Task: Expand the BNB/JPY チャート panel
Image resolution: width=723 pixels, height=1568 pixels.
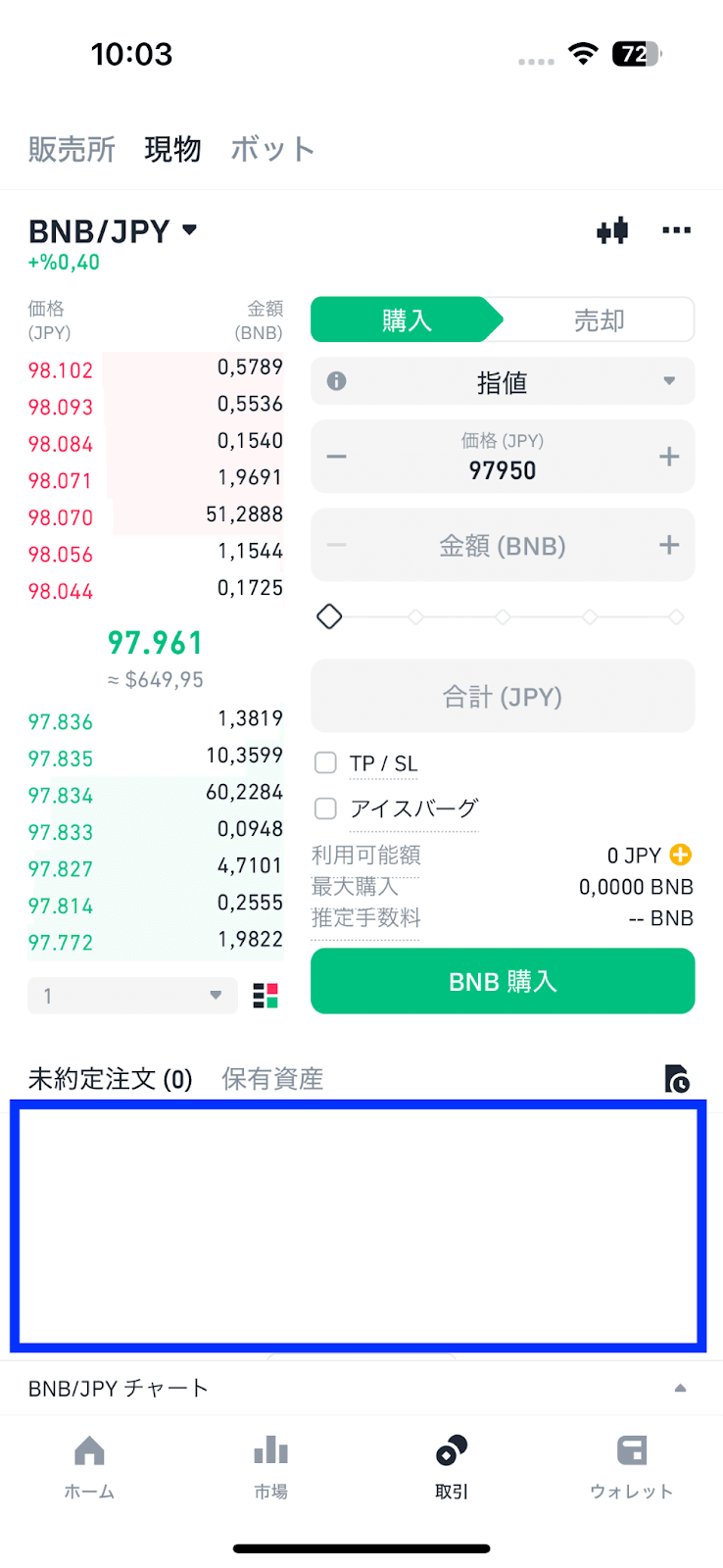Action: (680, 1389)
